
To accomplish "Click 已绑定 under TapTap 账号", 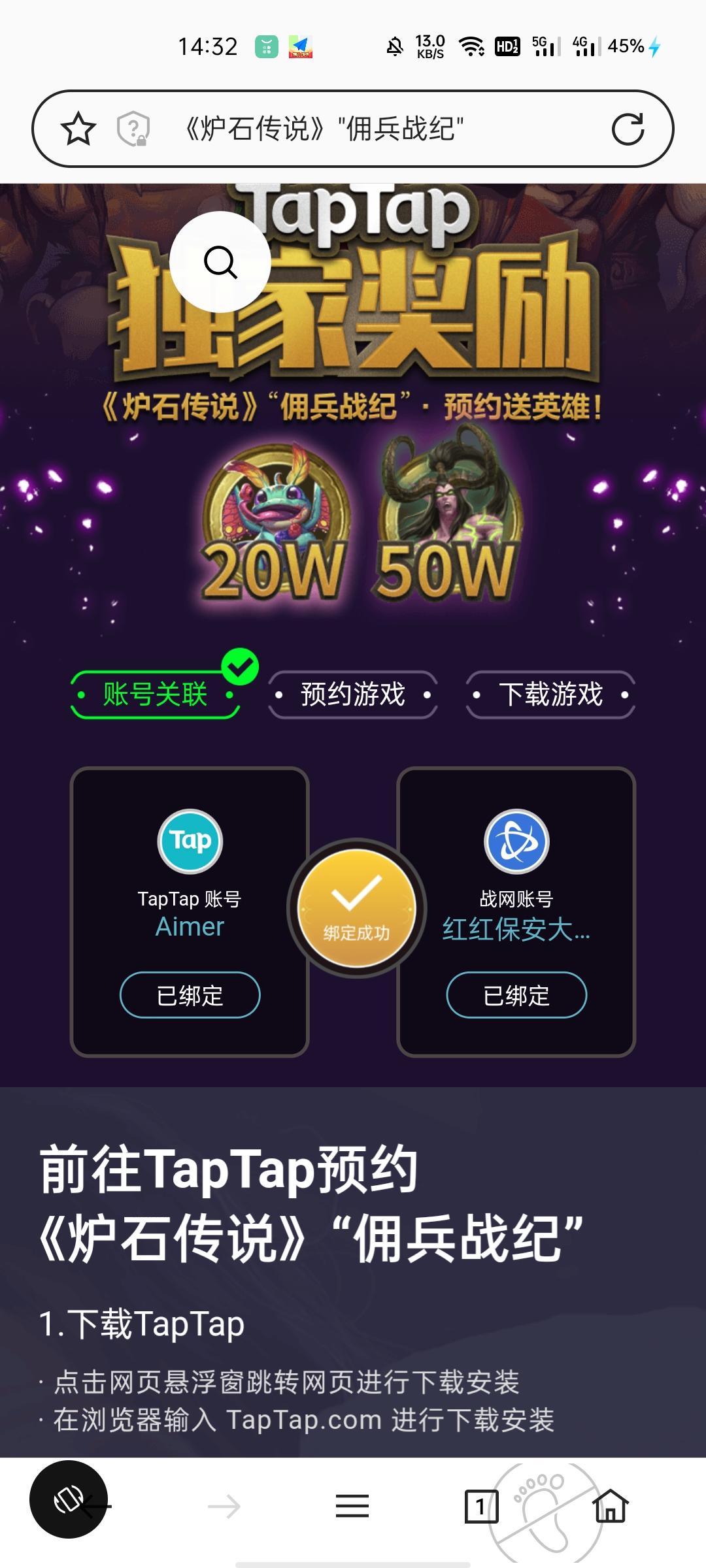I will (189, 994).
